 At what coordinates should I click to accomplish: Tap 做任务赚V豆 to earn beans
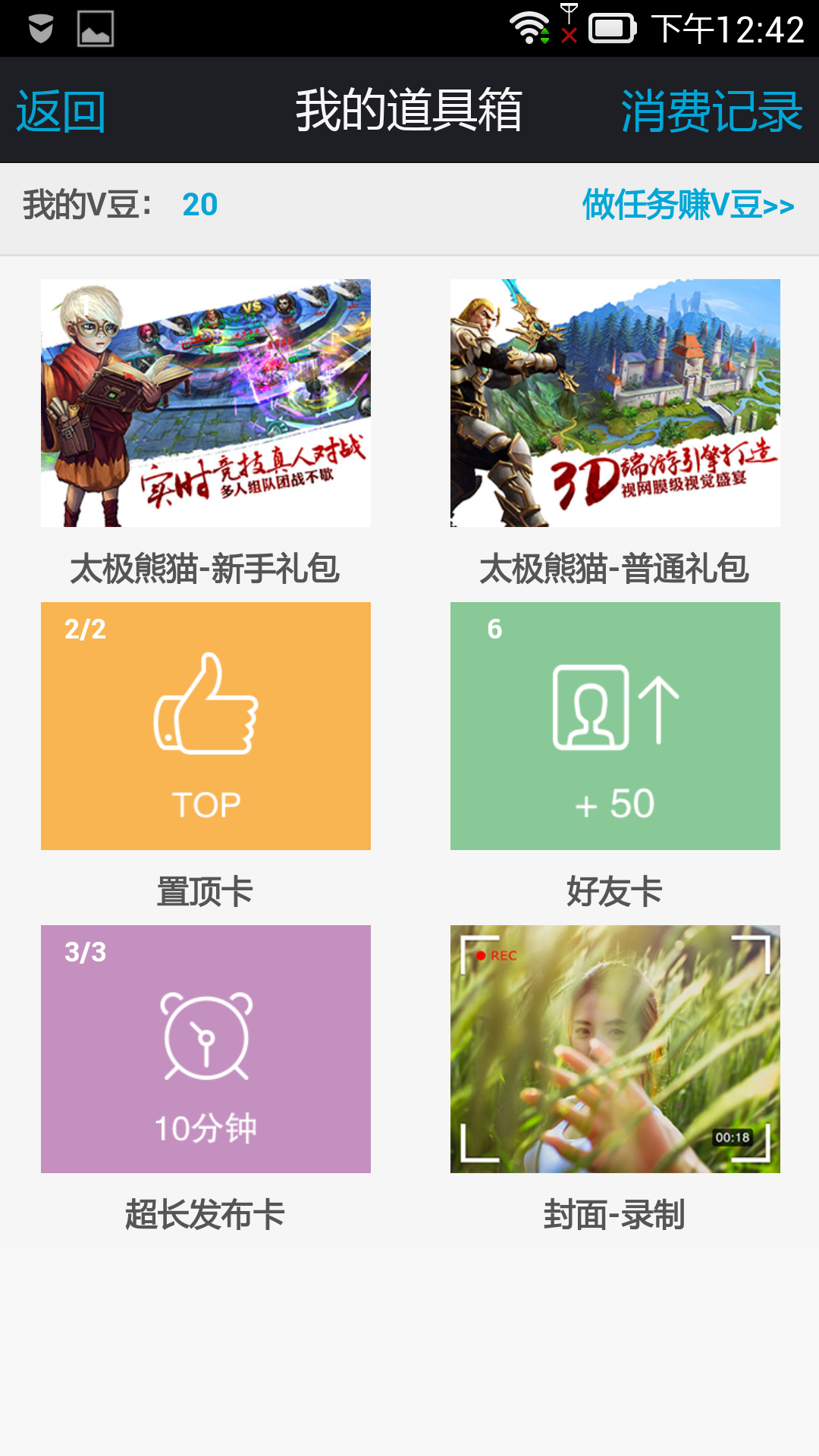click(x=688, y=205)
